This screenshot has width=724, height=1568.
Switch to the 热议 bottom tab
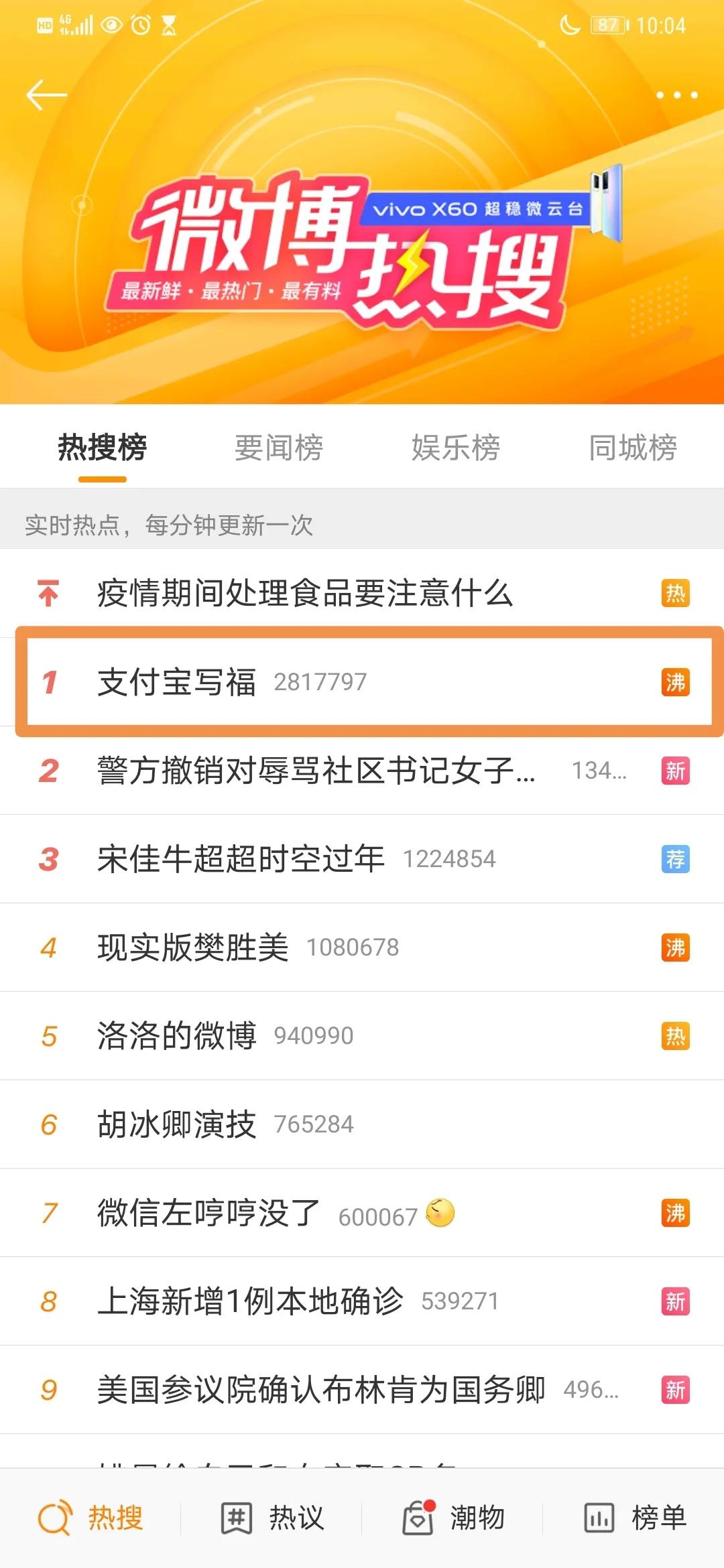coord(272,1518)
